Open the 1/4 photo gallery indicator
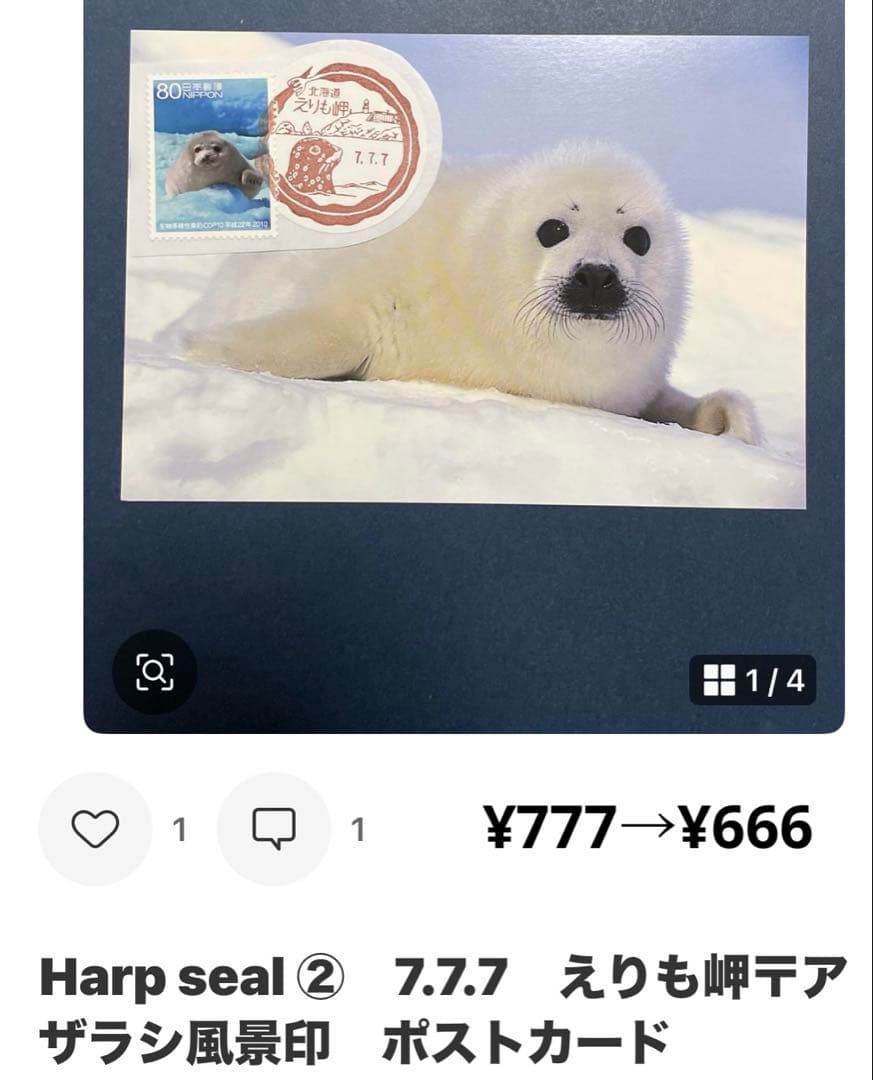Screen dimensions: 873x1080 (753, 681)
